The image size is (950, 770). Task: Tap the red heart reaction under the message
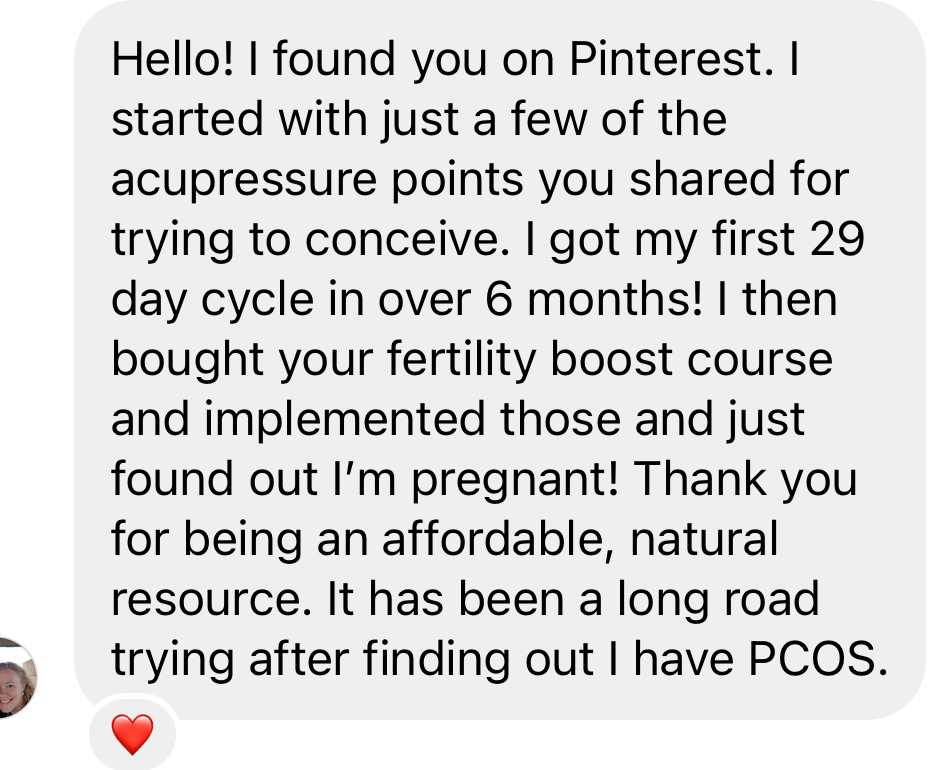(132, 735)
